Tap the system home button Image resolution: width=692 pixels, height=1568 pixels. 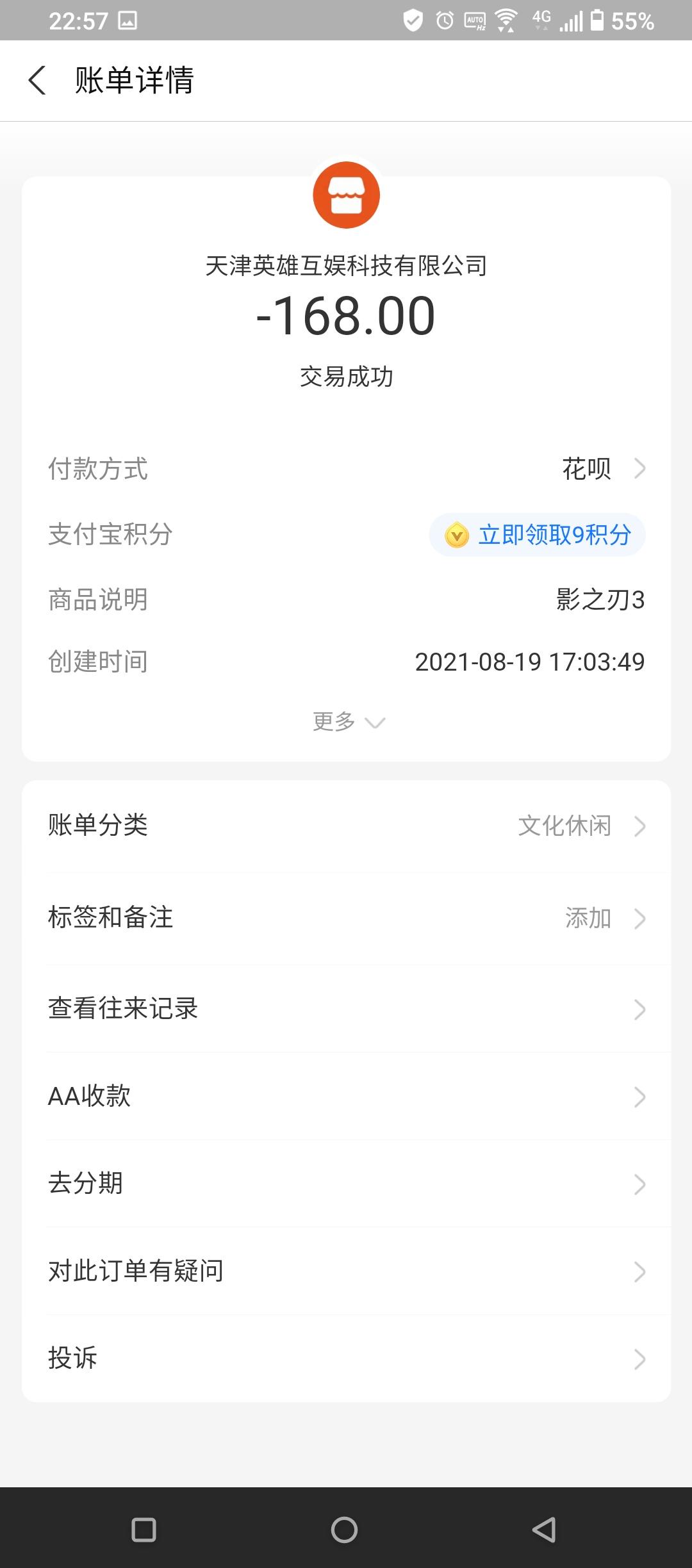[x=345, y=1530]
